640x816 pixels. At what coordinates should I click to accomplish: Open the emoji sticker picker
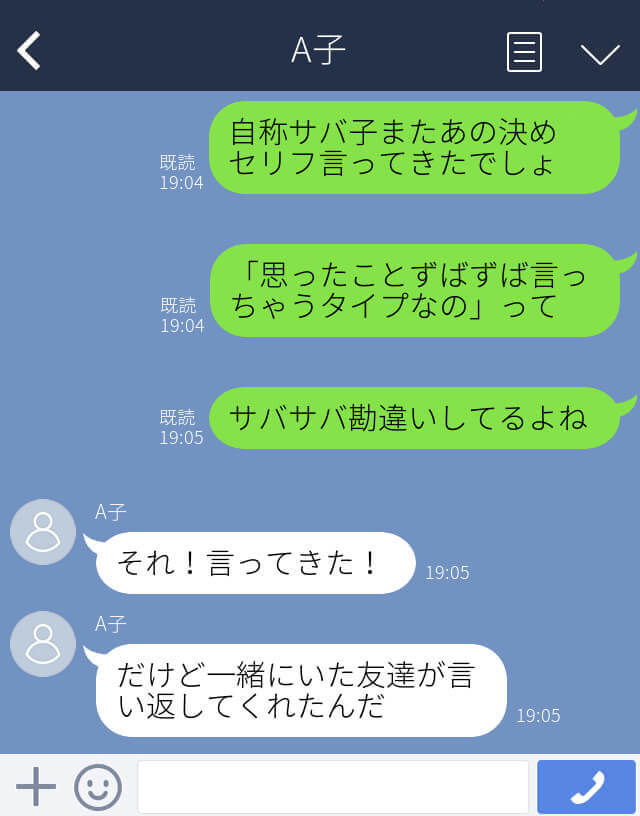point(98,787)
